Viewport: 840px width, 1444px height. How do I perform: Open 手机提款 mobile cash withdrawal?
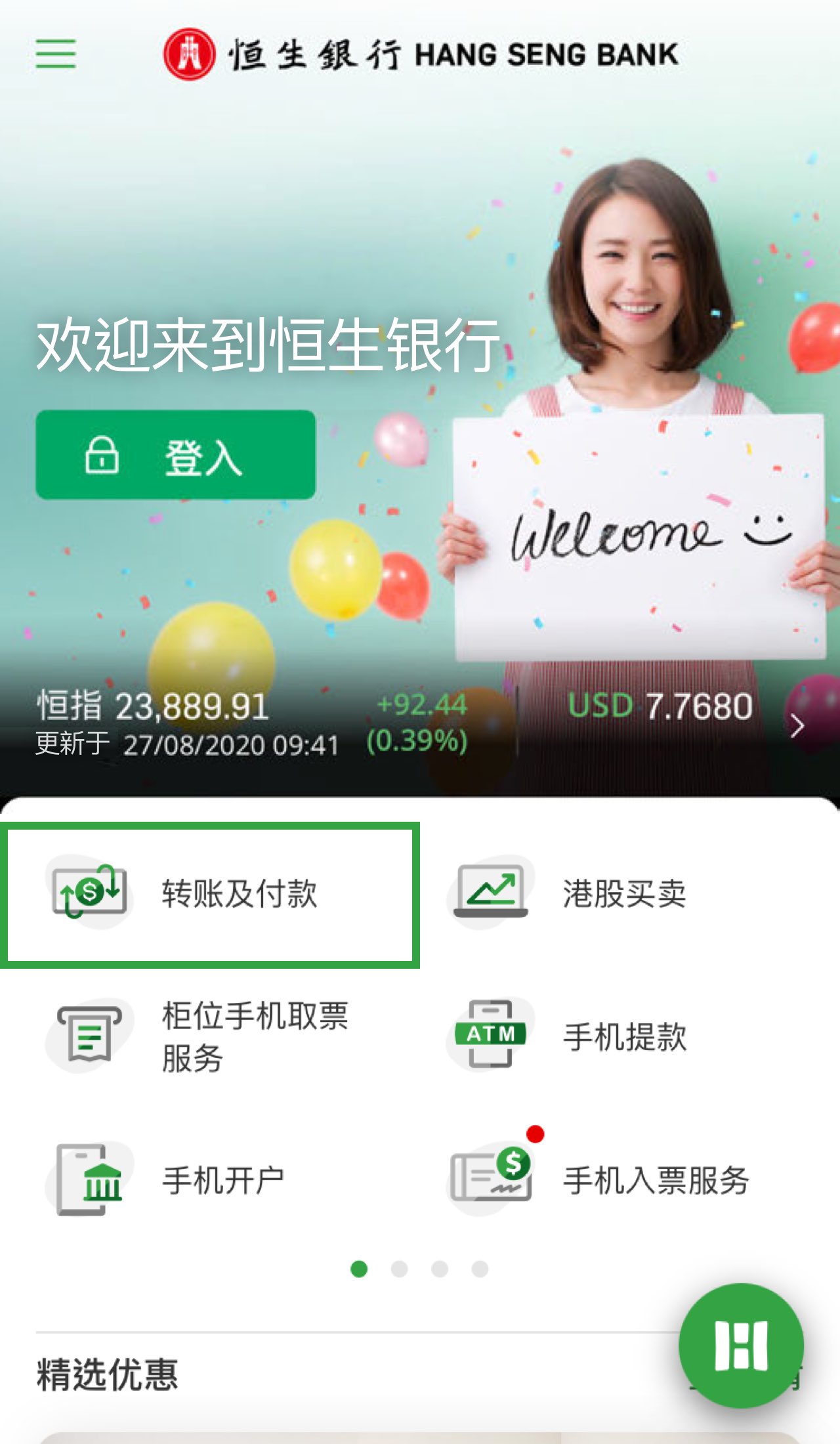(x=623, y=1037)
